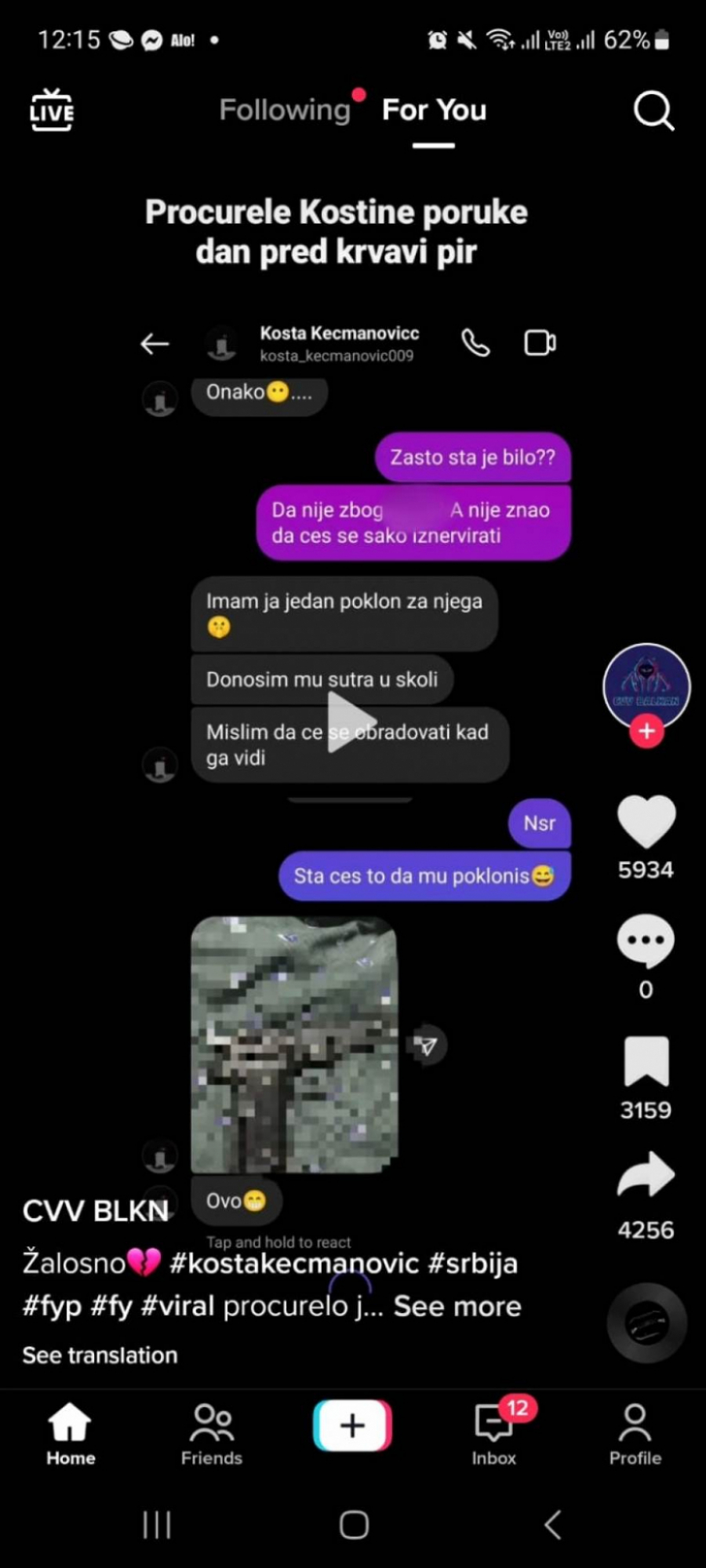Switch to the Following feed

(x=285, y=111)
